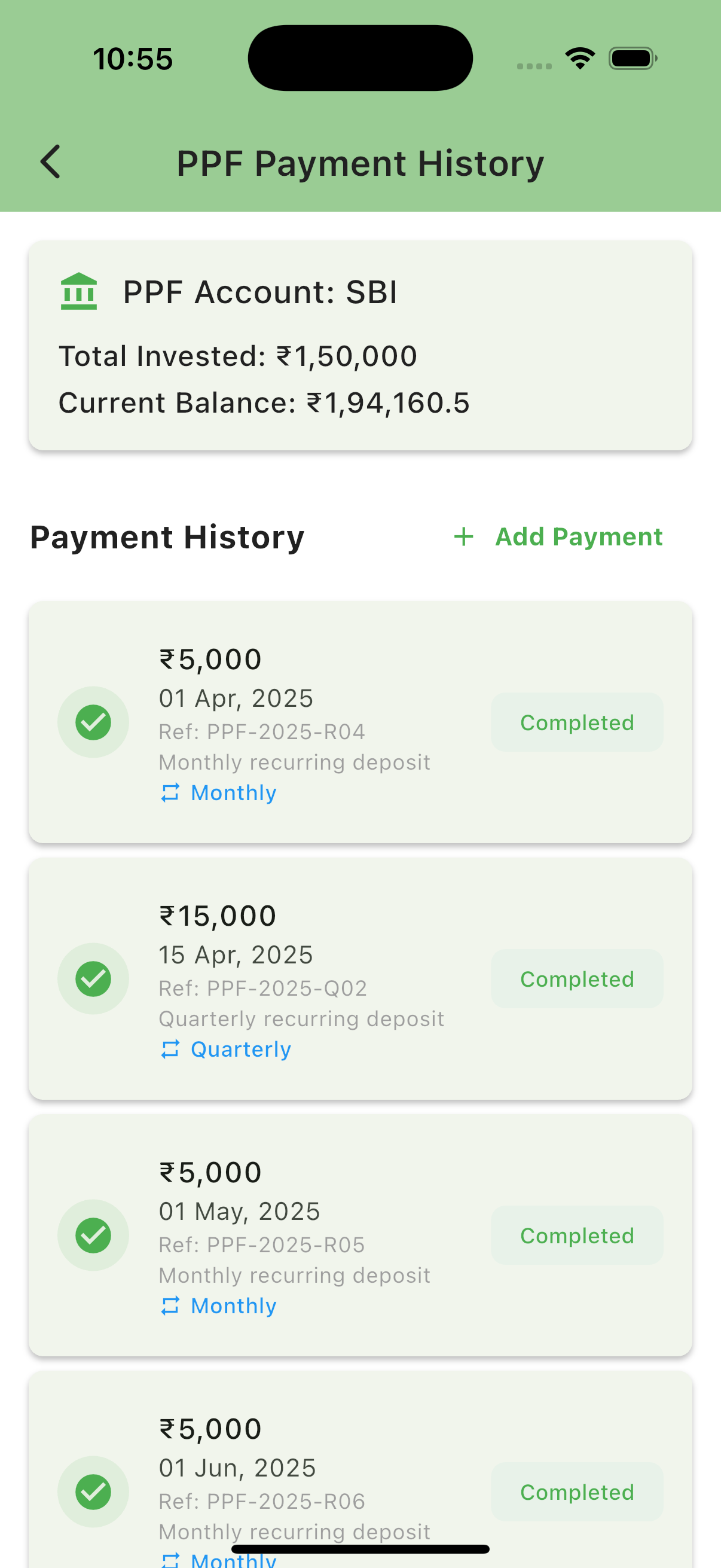Select the Payment History section heading
This screenshot has height=1568, width=721.
pos(167,536)
